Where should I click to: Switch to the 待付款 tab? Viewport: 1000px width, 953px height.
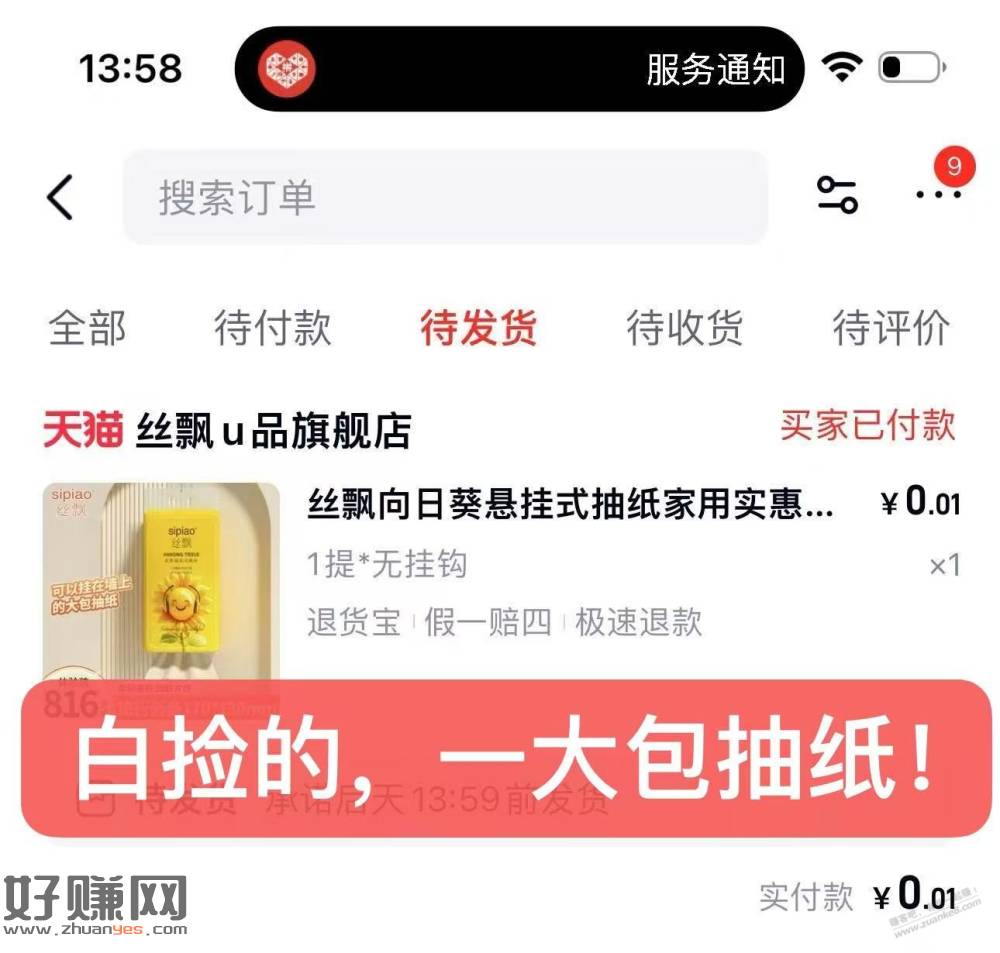pos(272,328)
